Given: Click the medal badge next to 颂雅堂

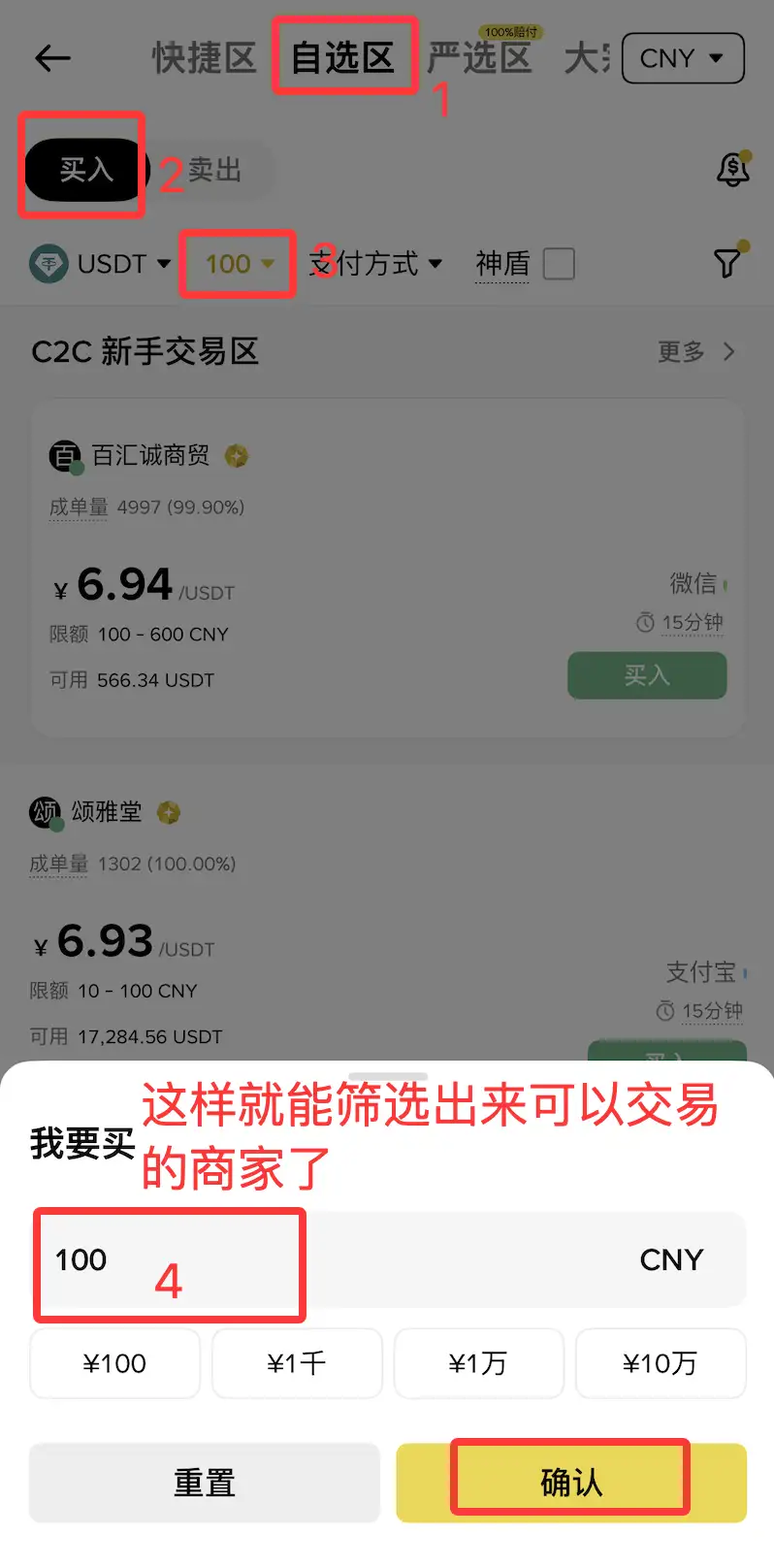Looking at the screenshot, I should pos(169,813).
